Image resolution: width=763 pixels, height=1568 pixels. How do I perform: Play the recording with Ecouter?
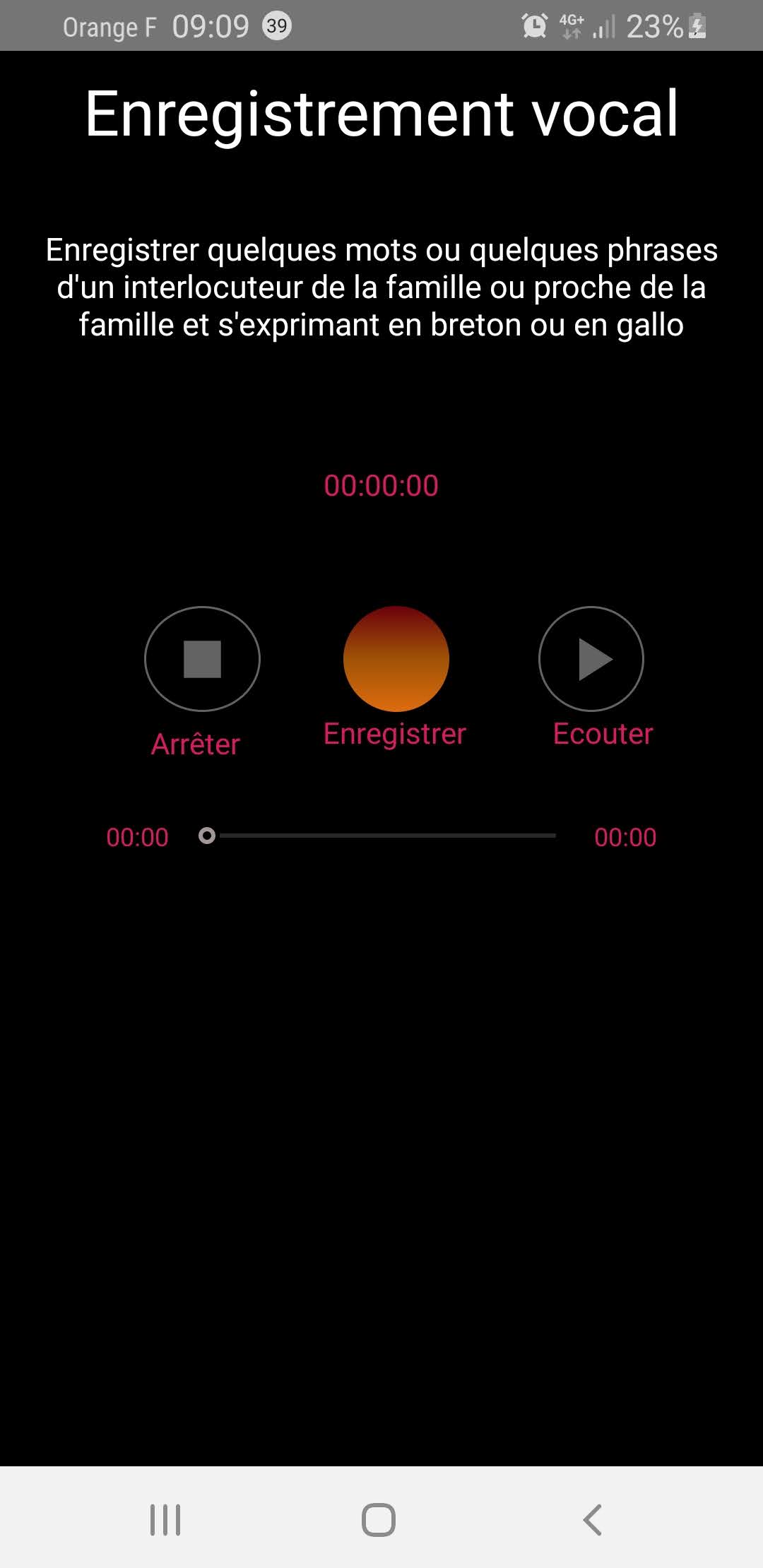(x=591, y=659)
